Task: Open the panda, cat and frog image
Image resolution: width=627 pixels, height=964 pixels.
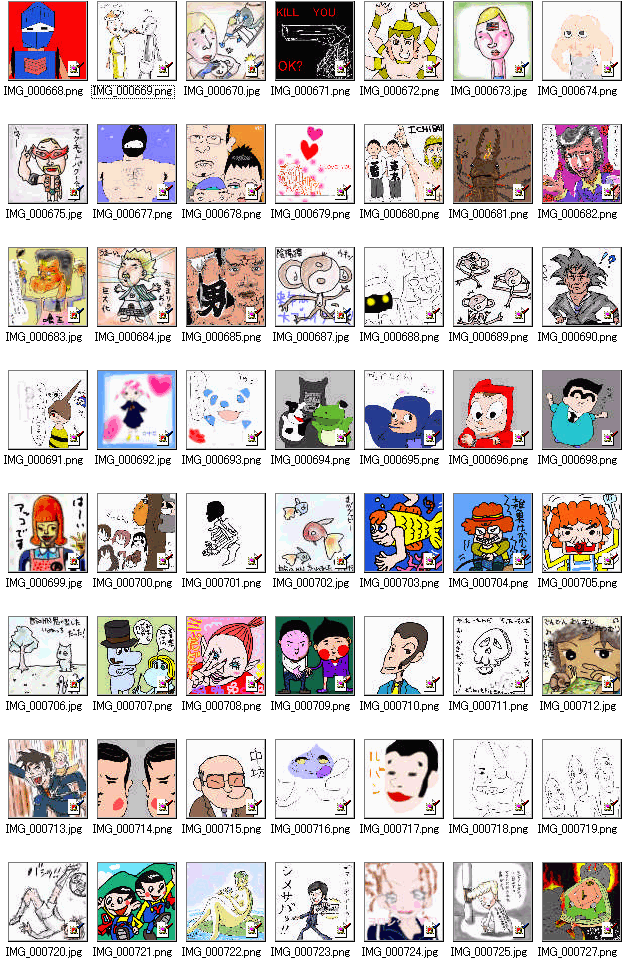Action: [314, 409]
